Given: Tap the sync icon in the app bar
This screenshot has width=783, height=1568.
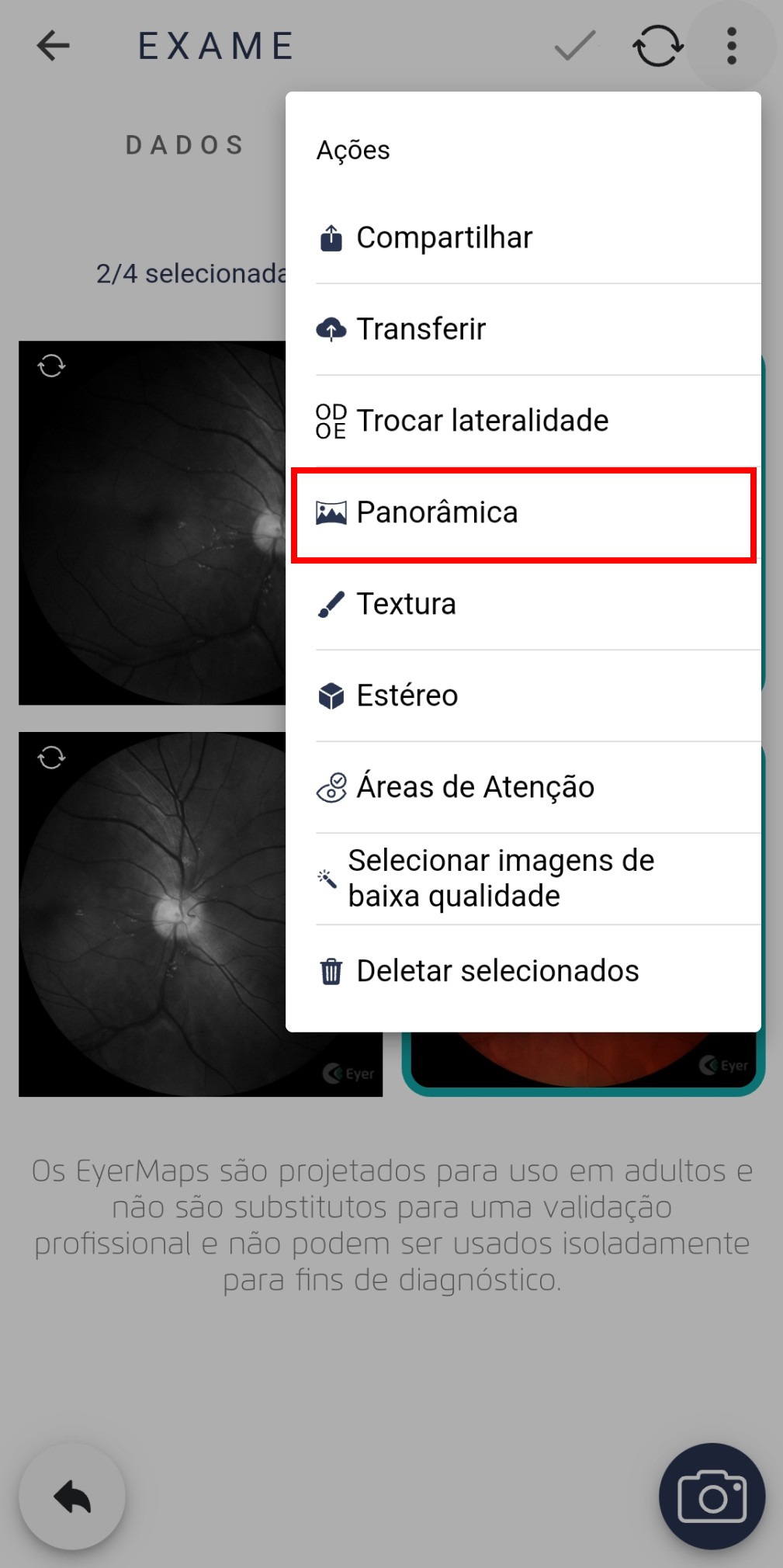Looking at the screenshot, I should (x=657, y=46).
